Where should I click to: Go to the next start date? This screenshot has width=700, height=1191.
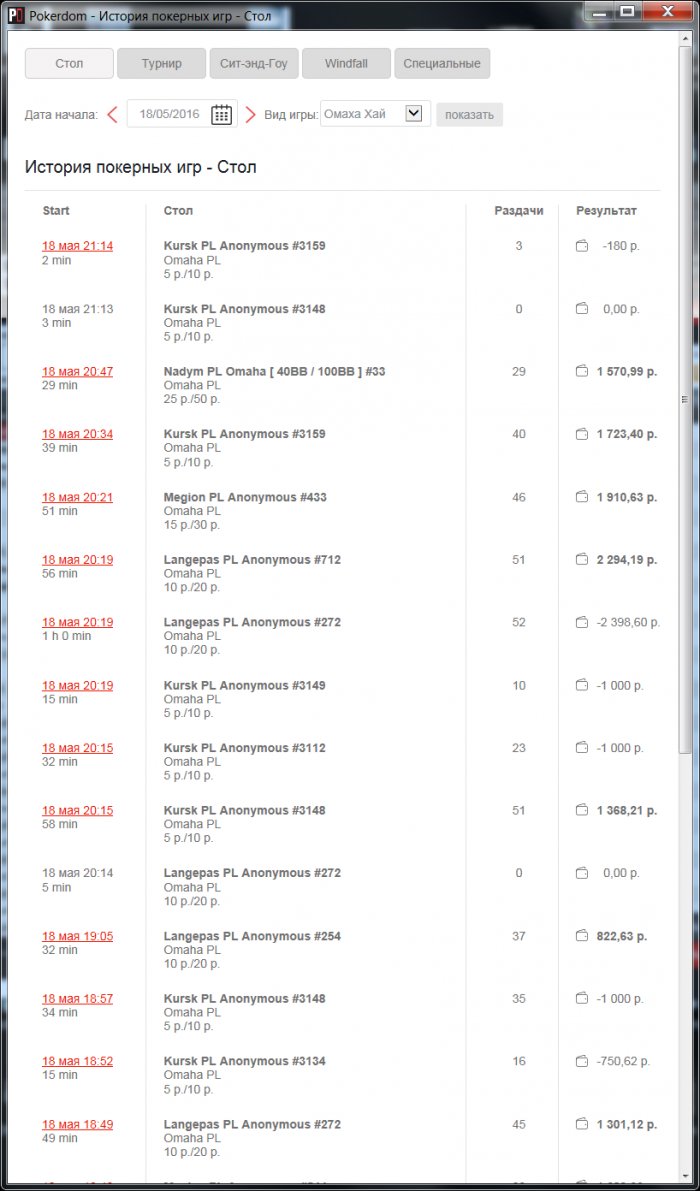pyautogui.click(x=250, y=114)
